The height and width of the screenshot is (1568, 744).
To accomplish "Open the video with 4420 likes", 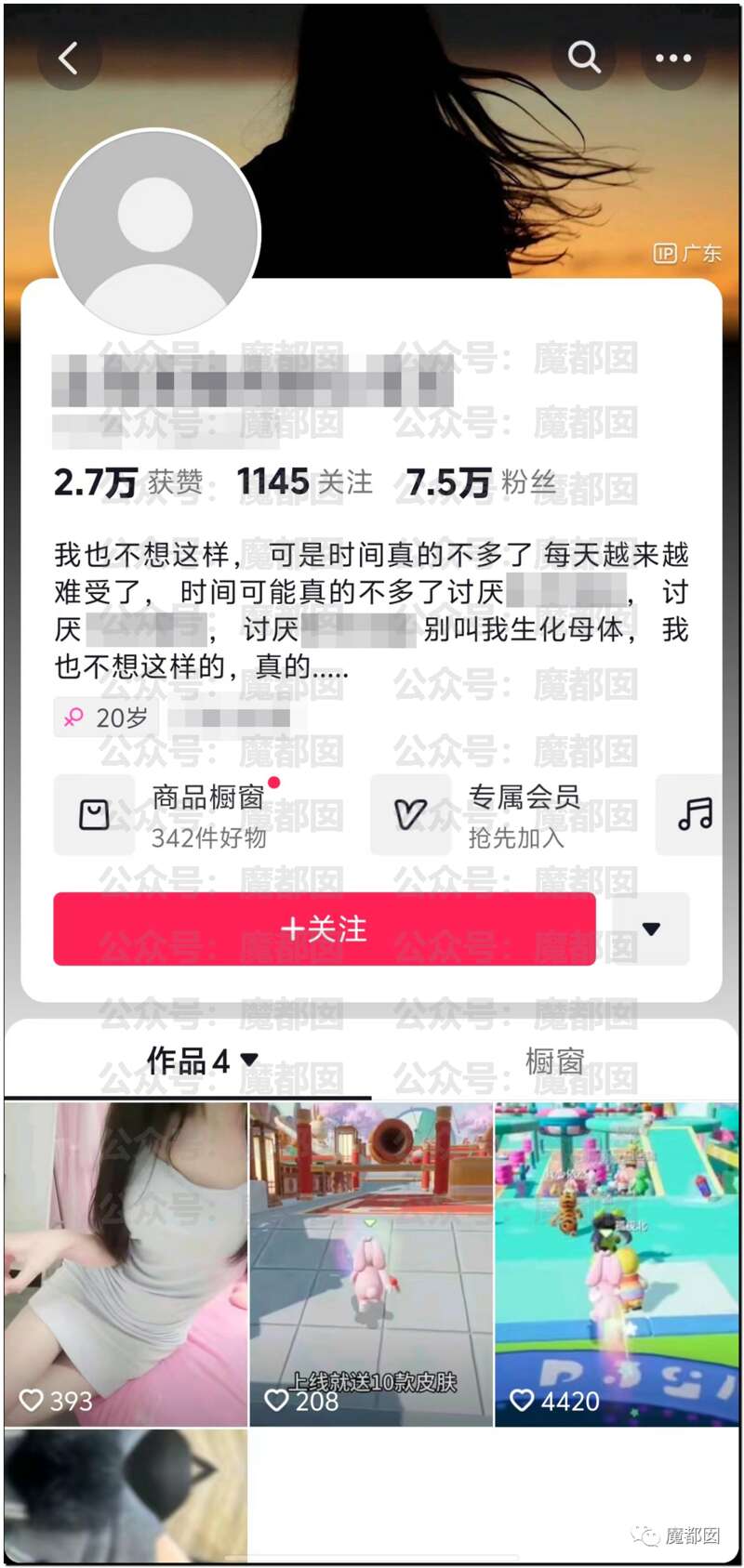I will coord(616,1264).
